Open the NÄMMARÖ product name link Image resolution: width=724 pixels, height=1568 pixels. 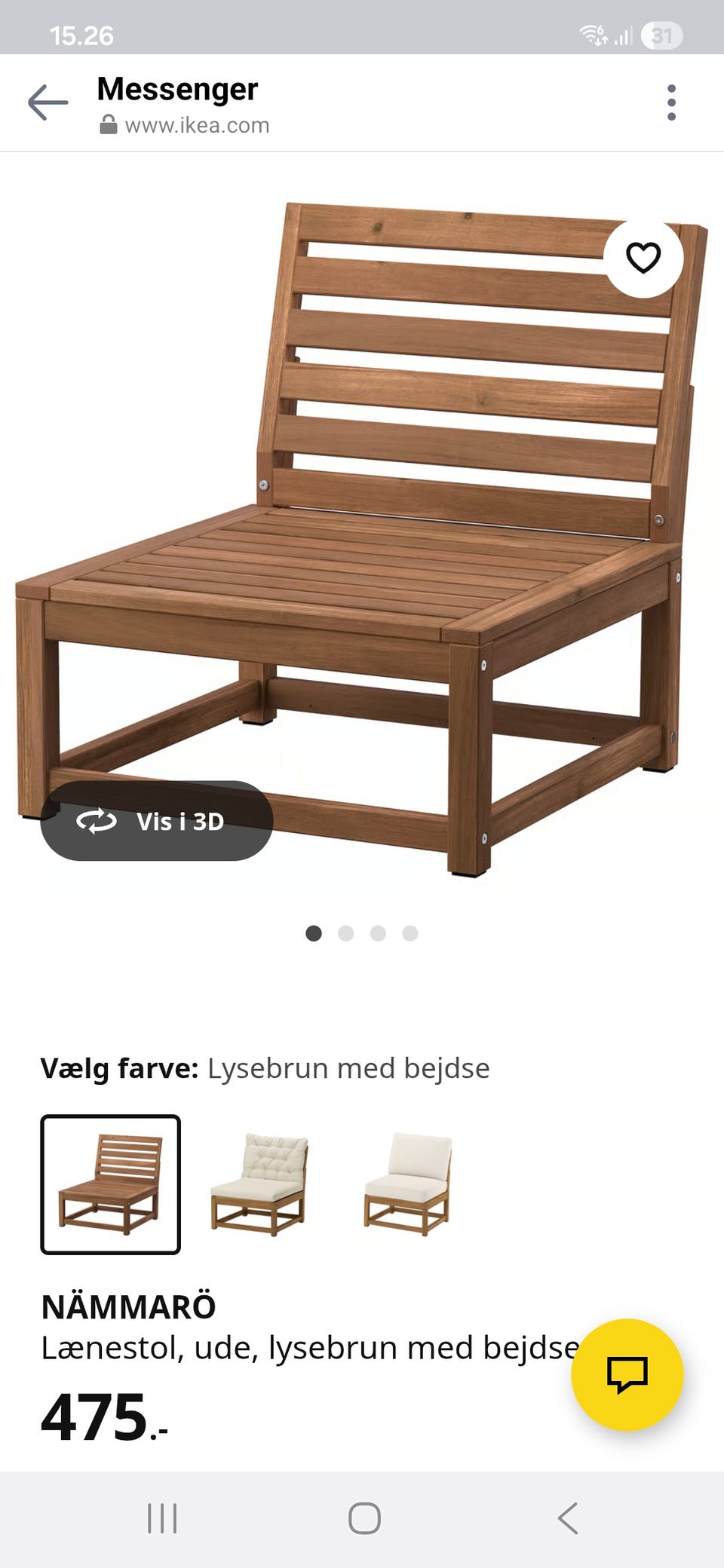tap(128, 1308)
